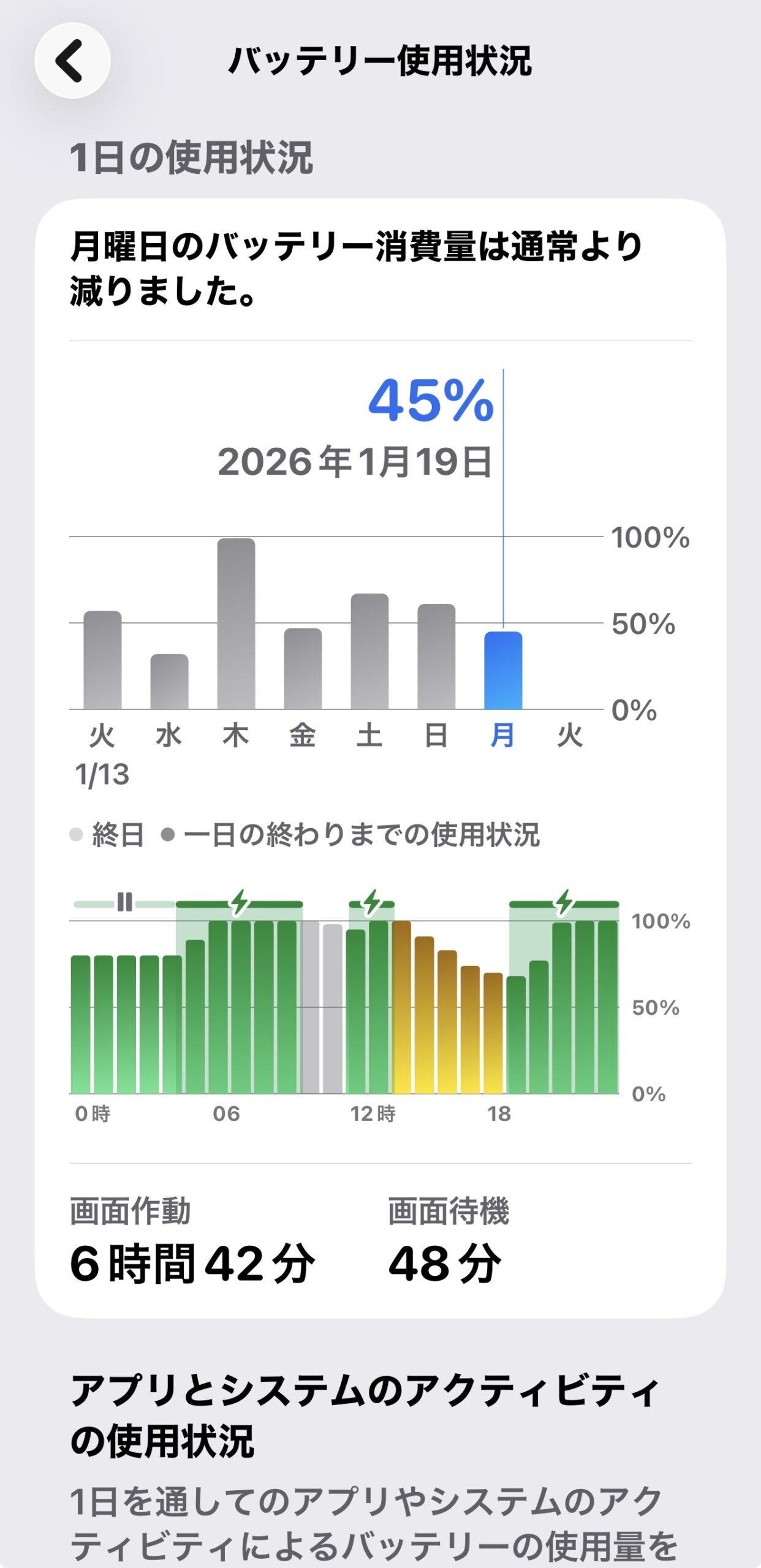Select the Tuesday 1/13 usage bar
Screen dimensions: 761x1568
click(102, 660)
